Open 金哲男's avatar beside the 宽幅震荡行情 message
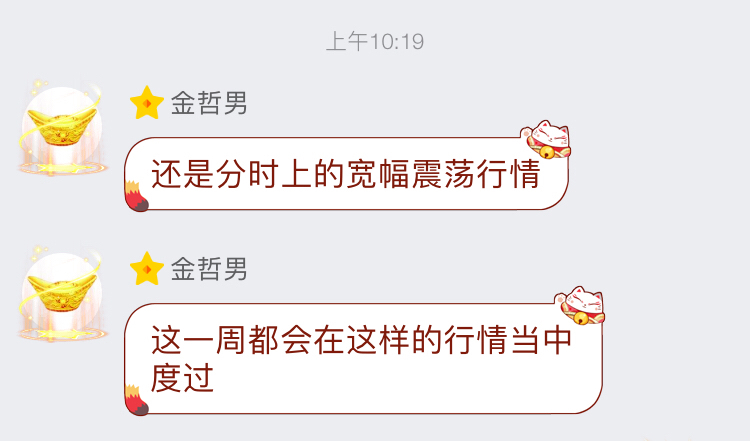 [x=63, y=130]
